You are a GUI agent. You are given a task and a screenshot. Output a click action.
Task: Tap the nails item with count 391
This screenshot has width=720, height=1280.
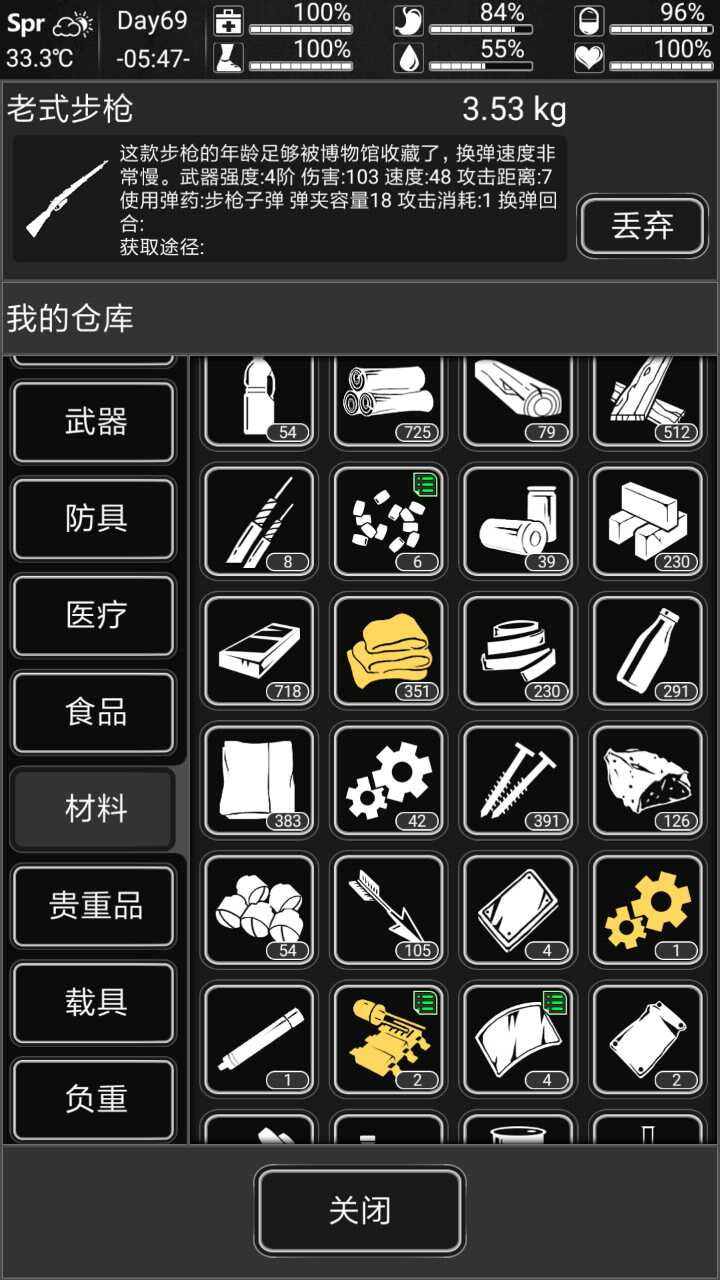pos(518,780)
